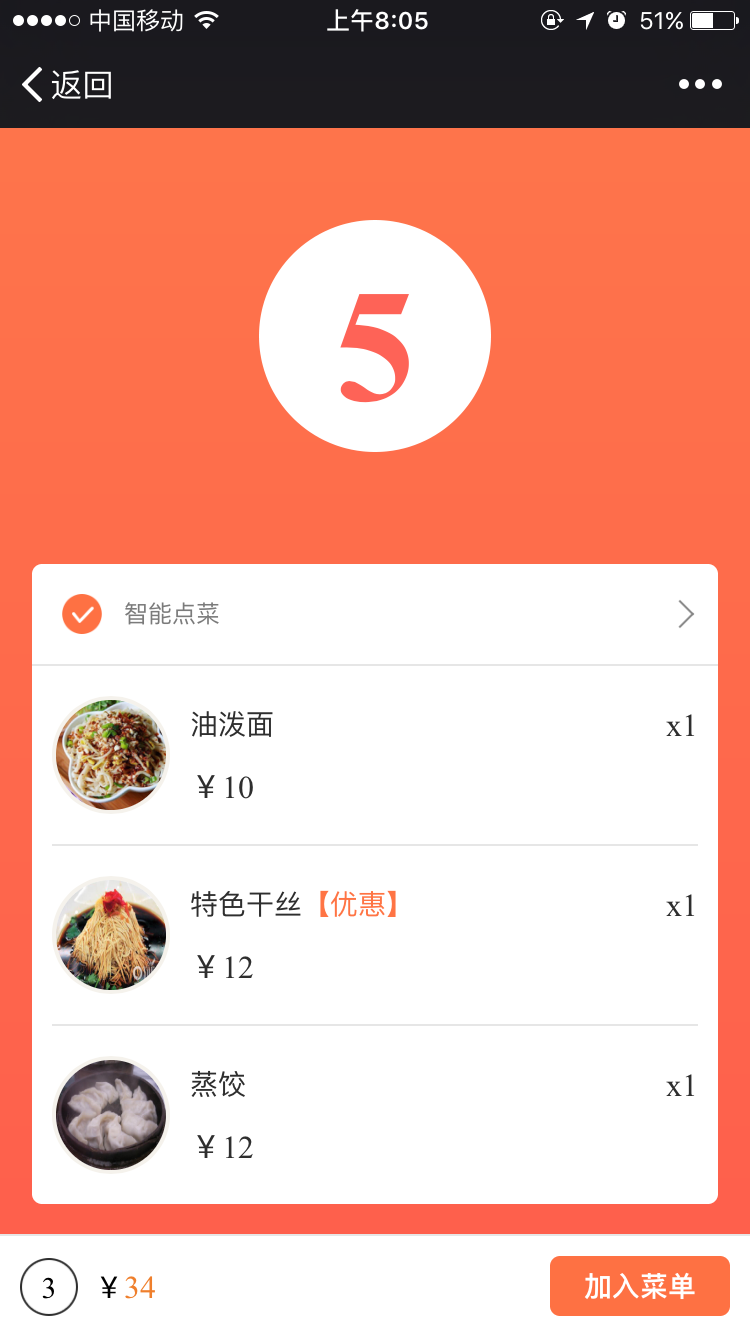Tap the 加入菜单 button

[x=639, y=1285]
